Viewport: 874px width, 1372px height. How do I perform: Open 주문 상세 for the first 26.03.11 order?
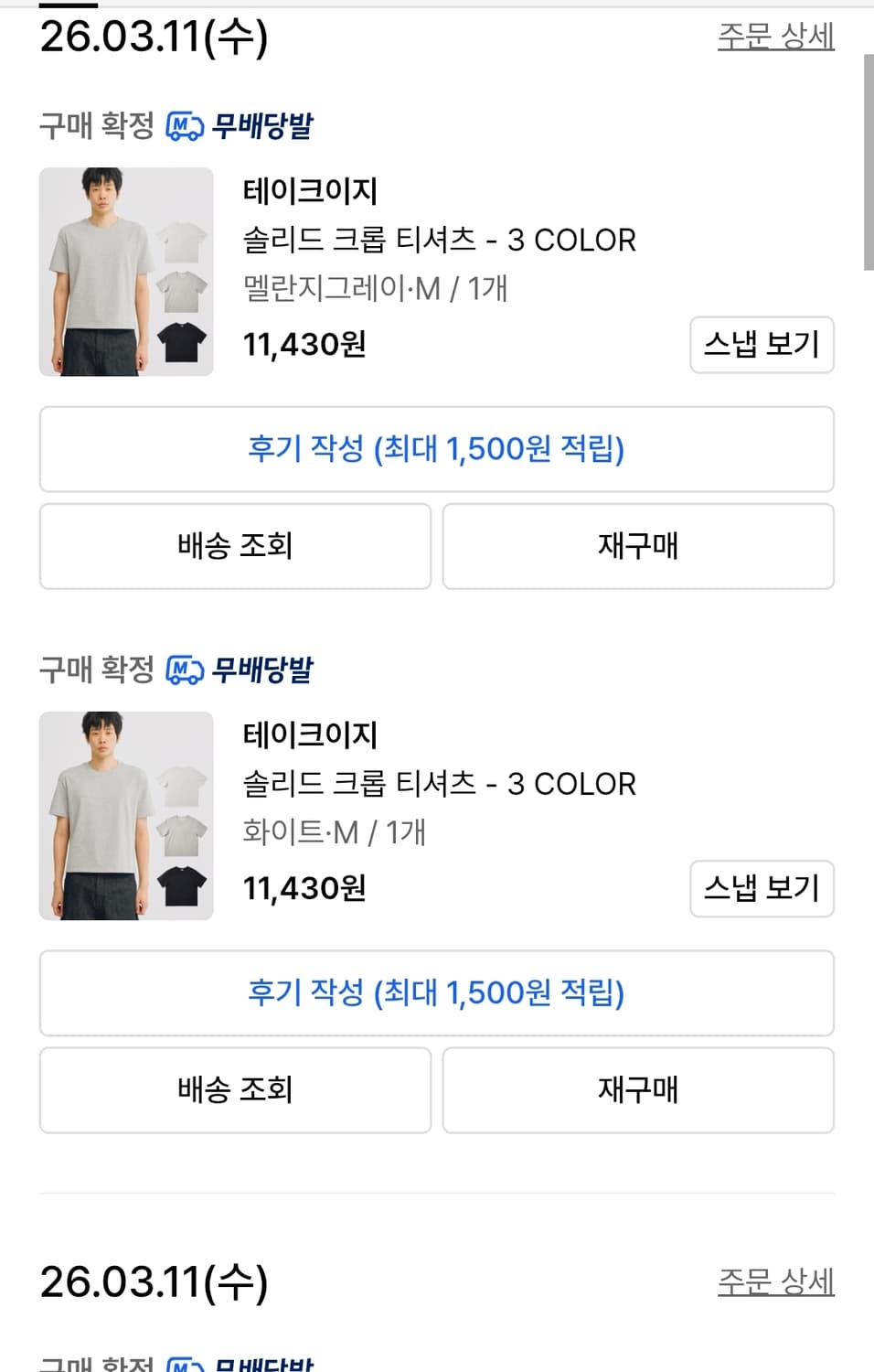[776, 38]
